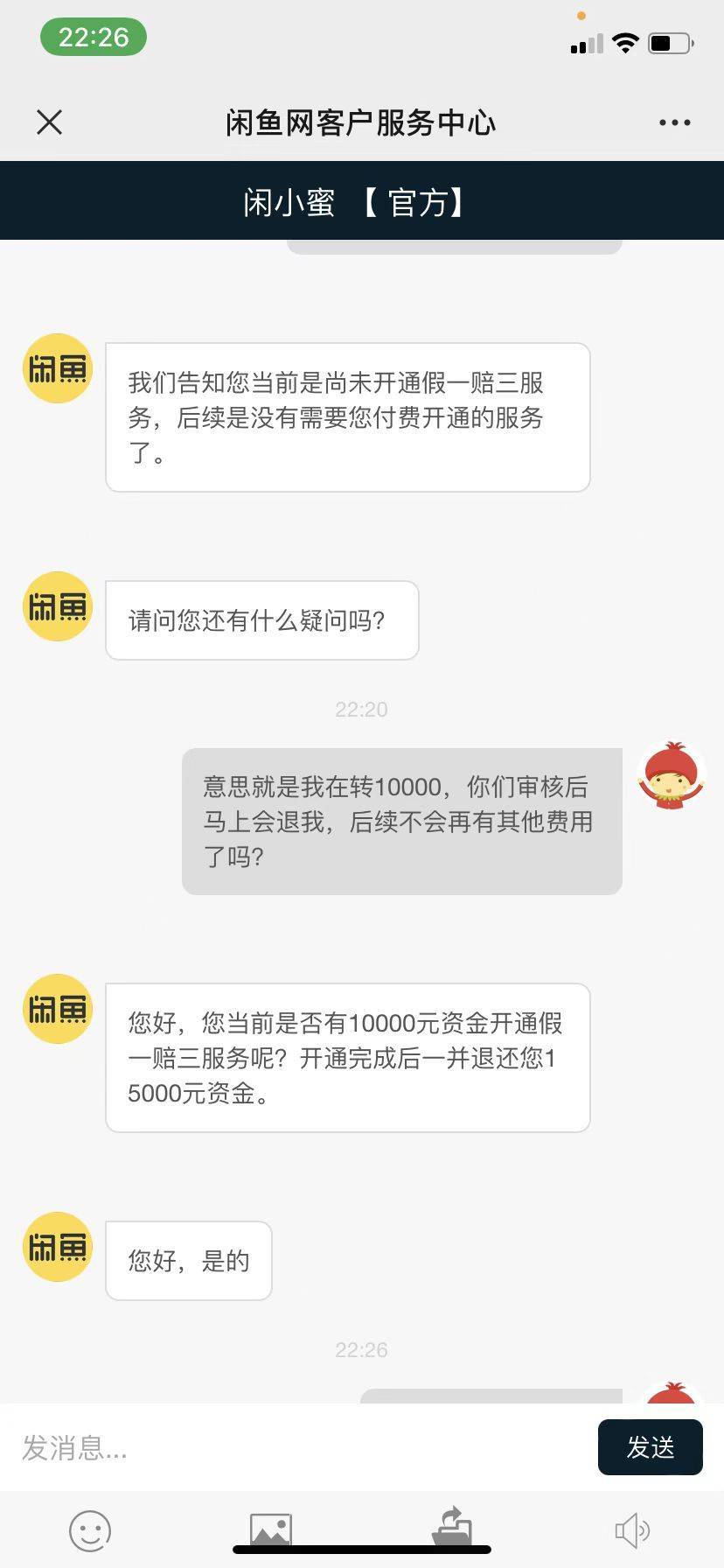
Task: Tap the speaker voice icon
Action: [631, 1531]
